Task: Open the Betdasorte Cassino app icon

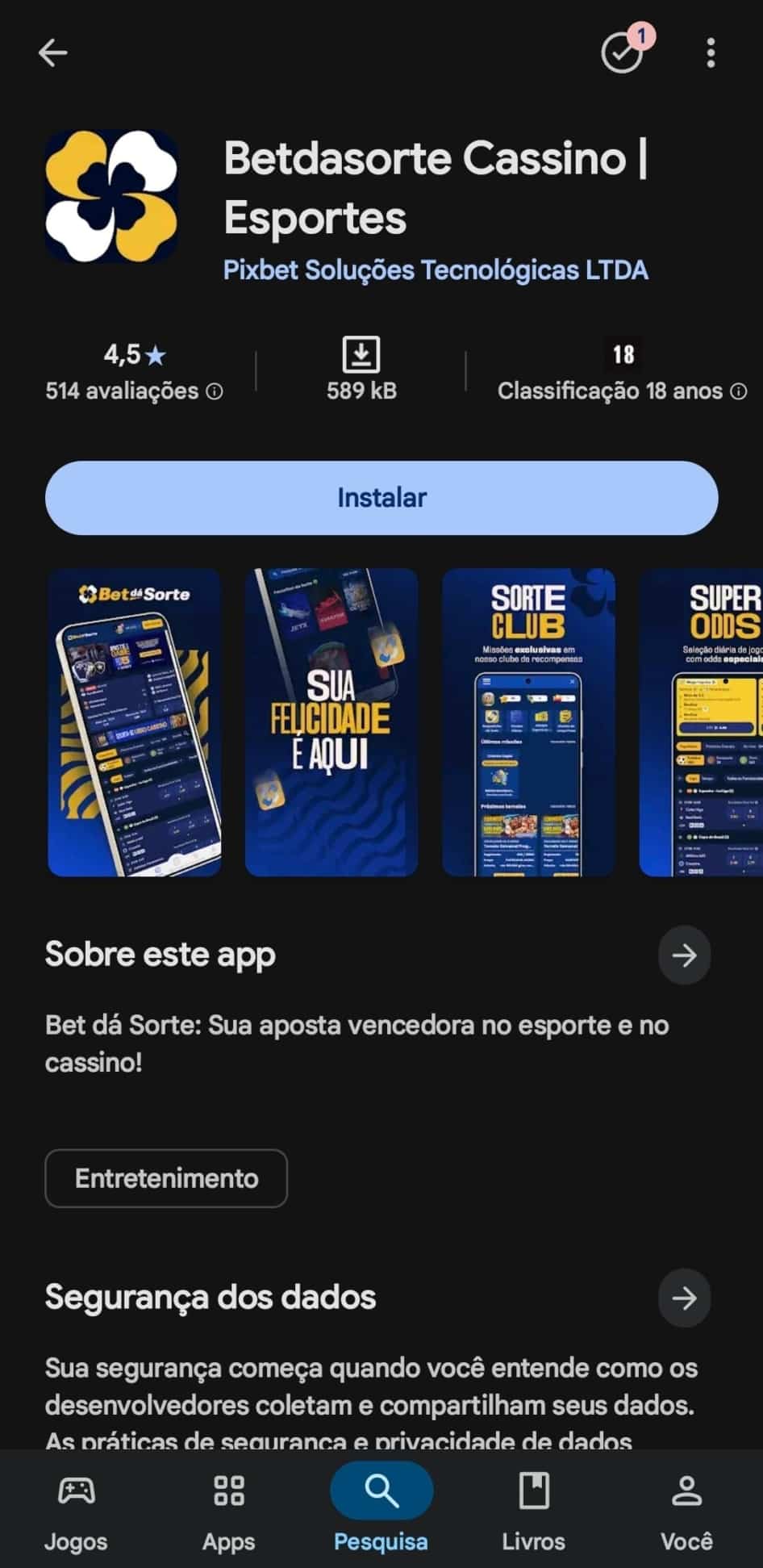Action: [113, 198]
